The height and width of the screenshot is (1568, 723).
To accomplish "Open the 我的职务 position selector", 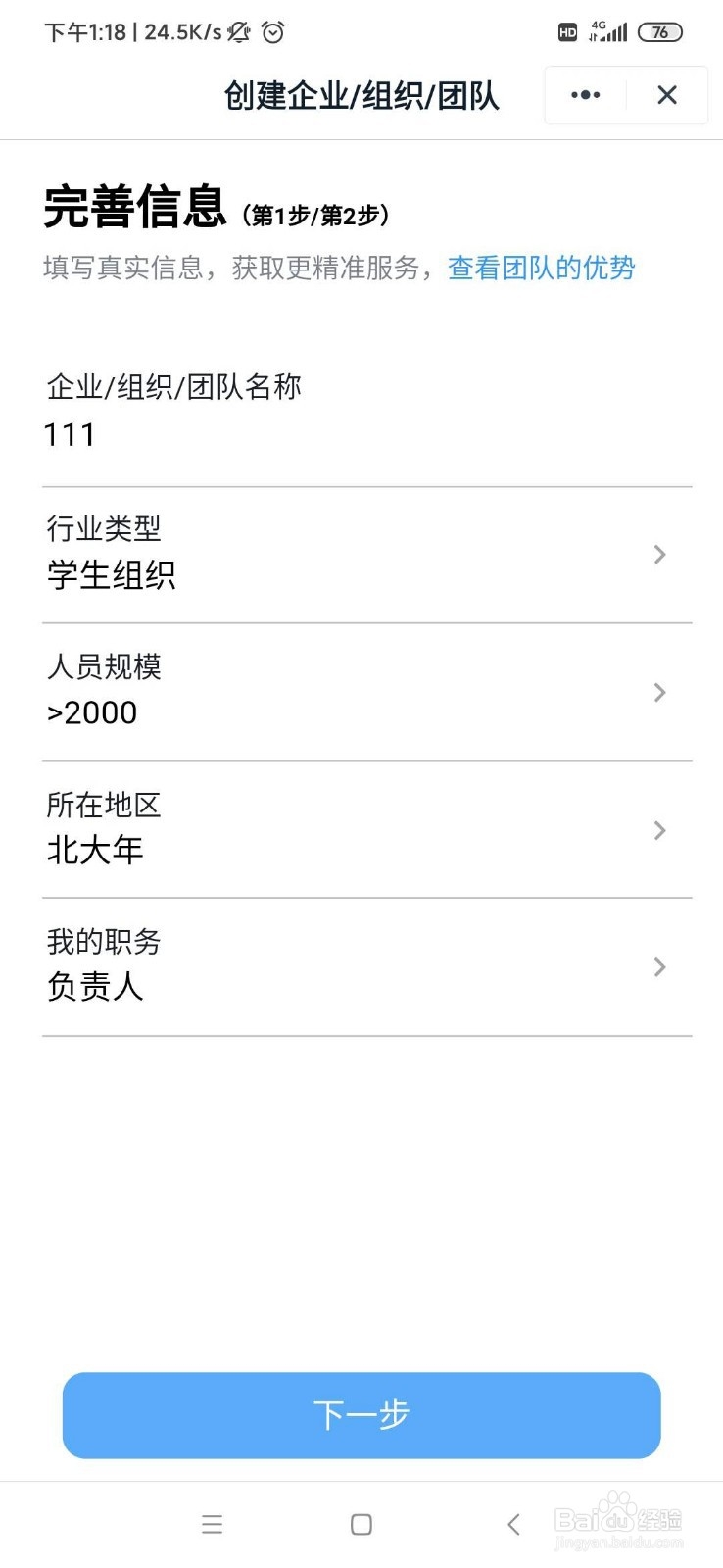I will click(x=658, y=967).
